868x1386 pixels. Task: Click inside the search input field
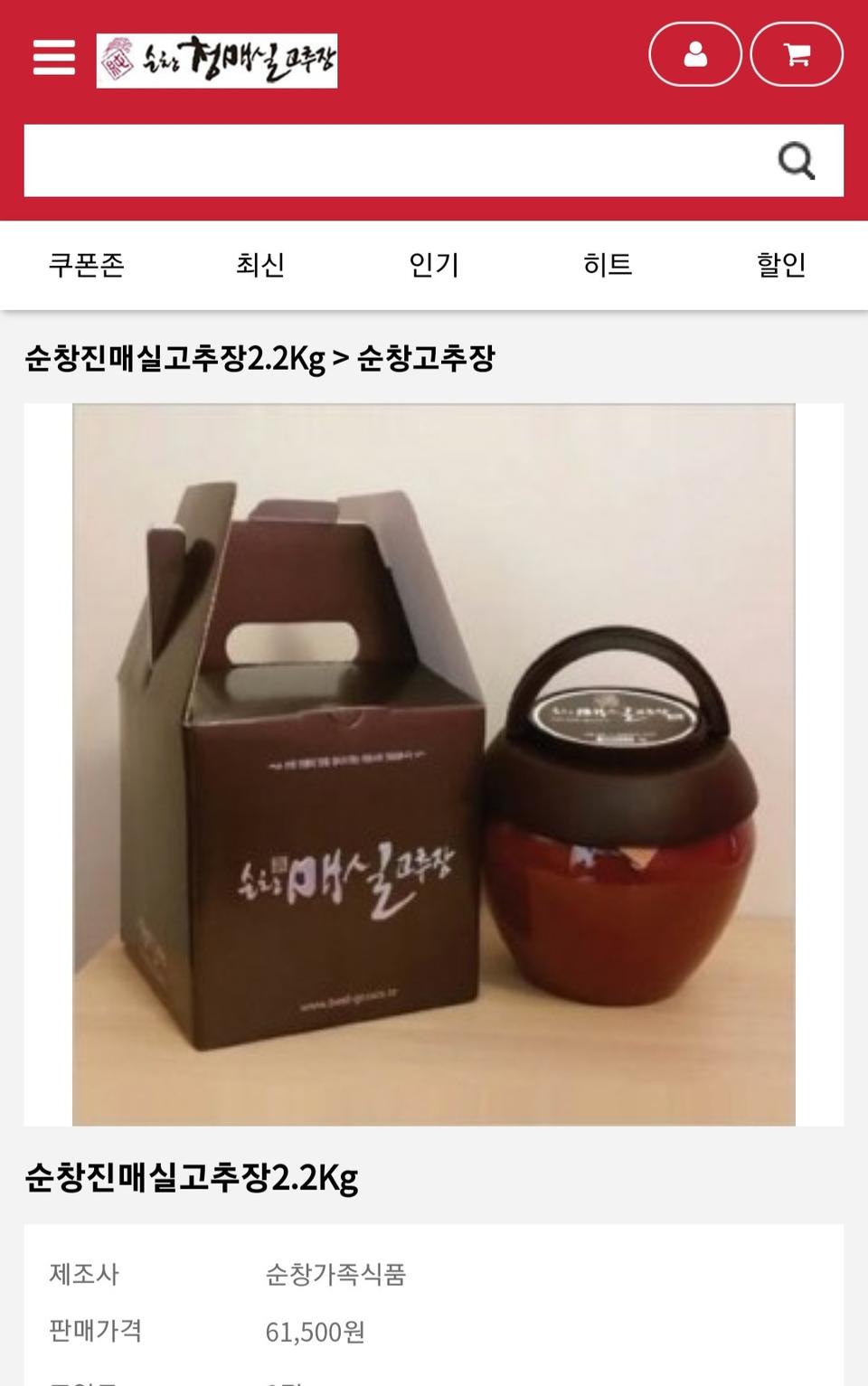(x=389, y=160)
